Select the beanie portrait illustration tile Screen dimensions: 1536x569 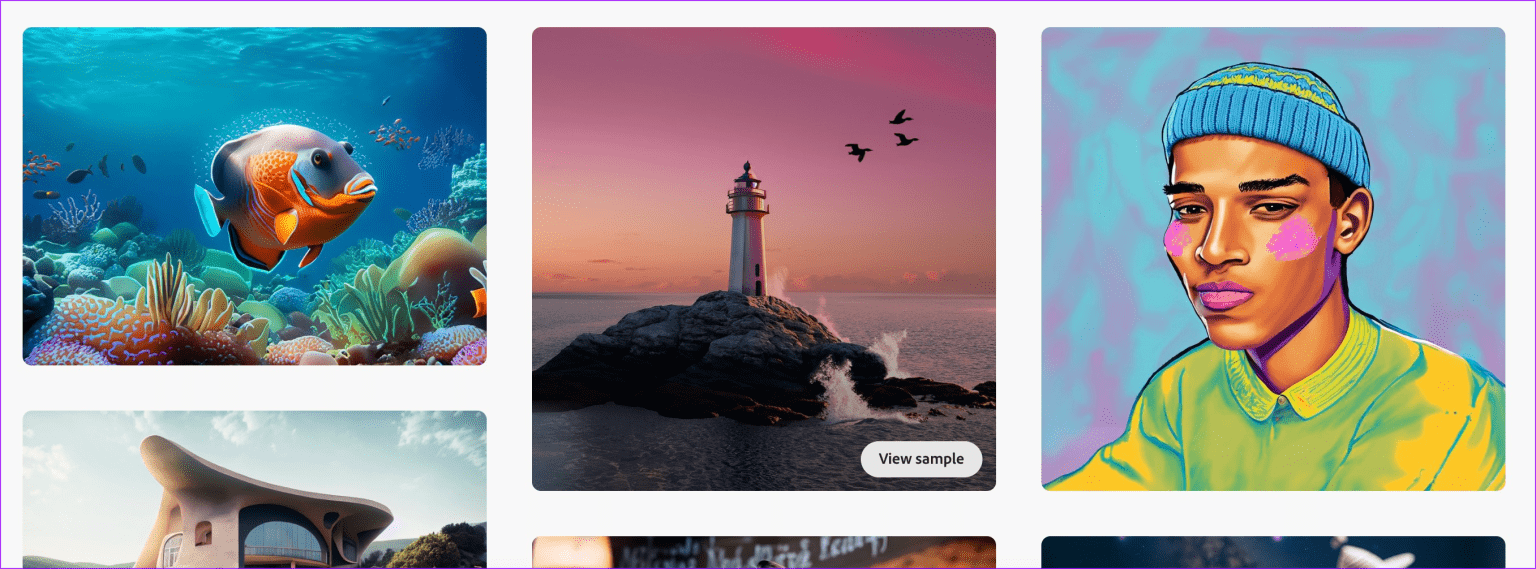(x=1272, y=258)
